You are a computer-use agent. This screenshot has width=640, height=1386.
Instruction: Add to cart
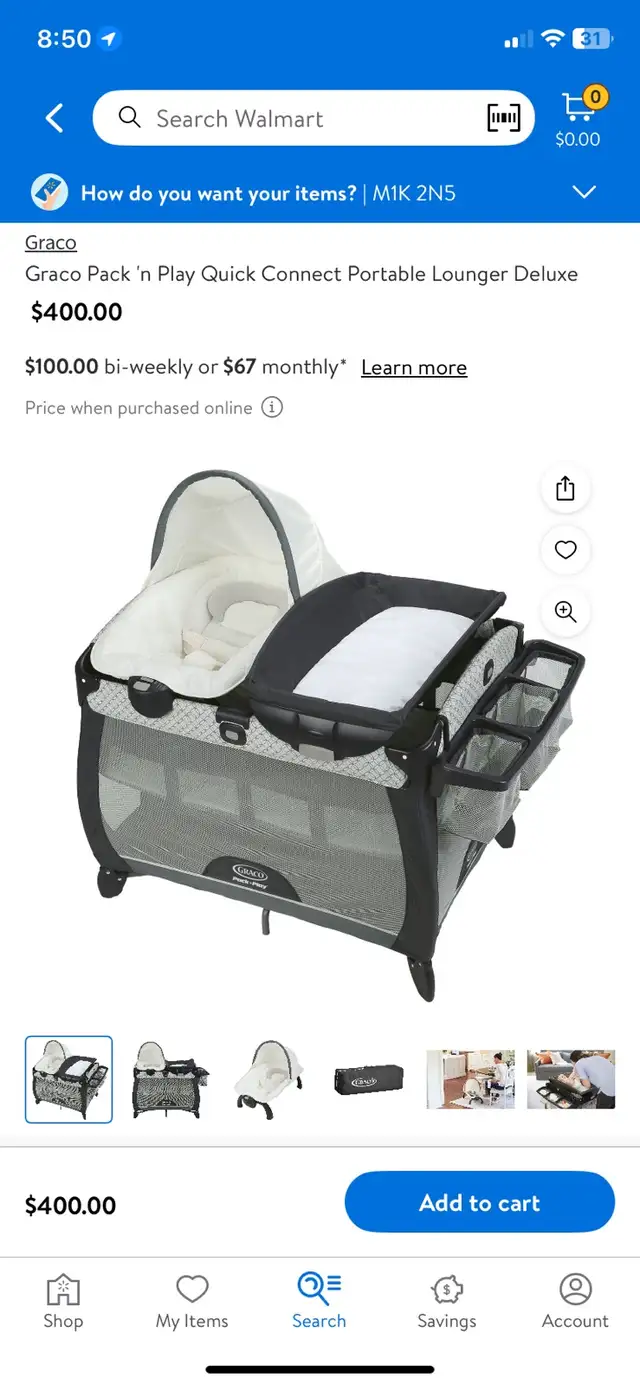tap(480, 1203)
